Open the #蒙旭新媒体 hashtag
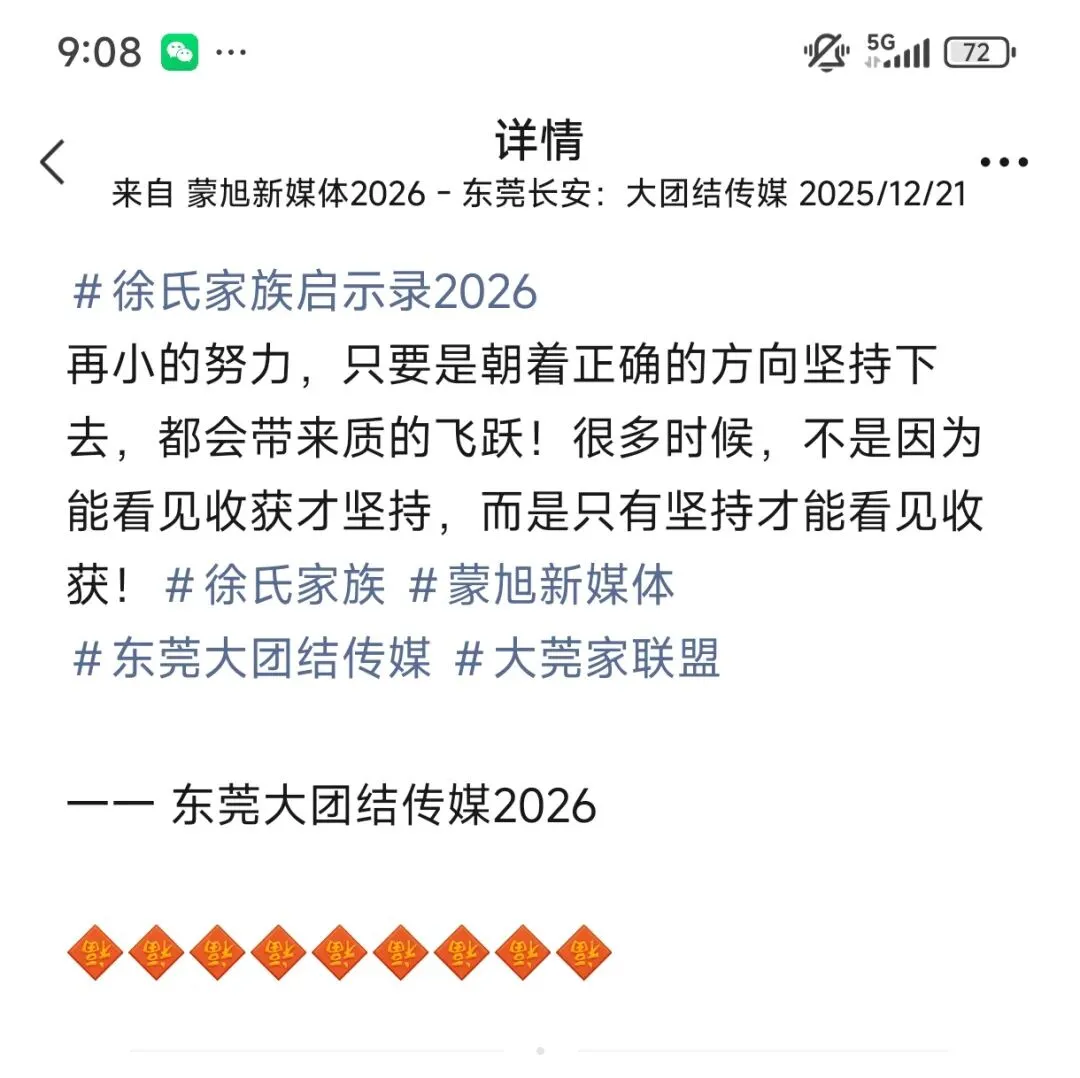Image resolution: width=1080 pixels, height=1078 pixels. 541,585
